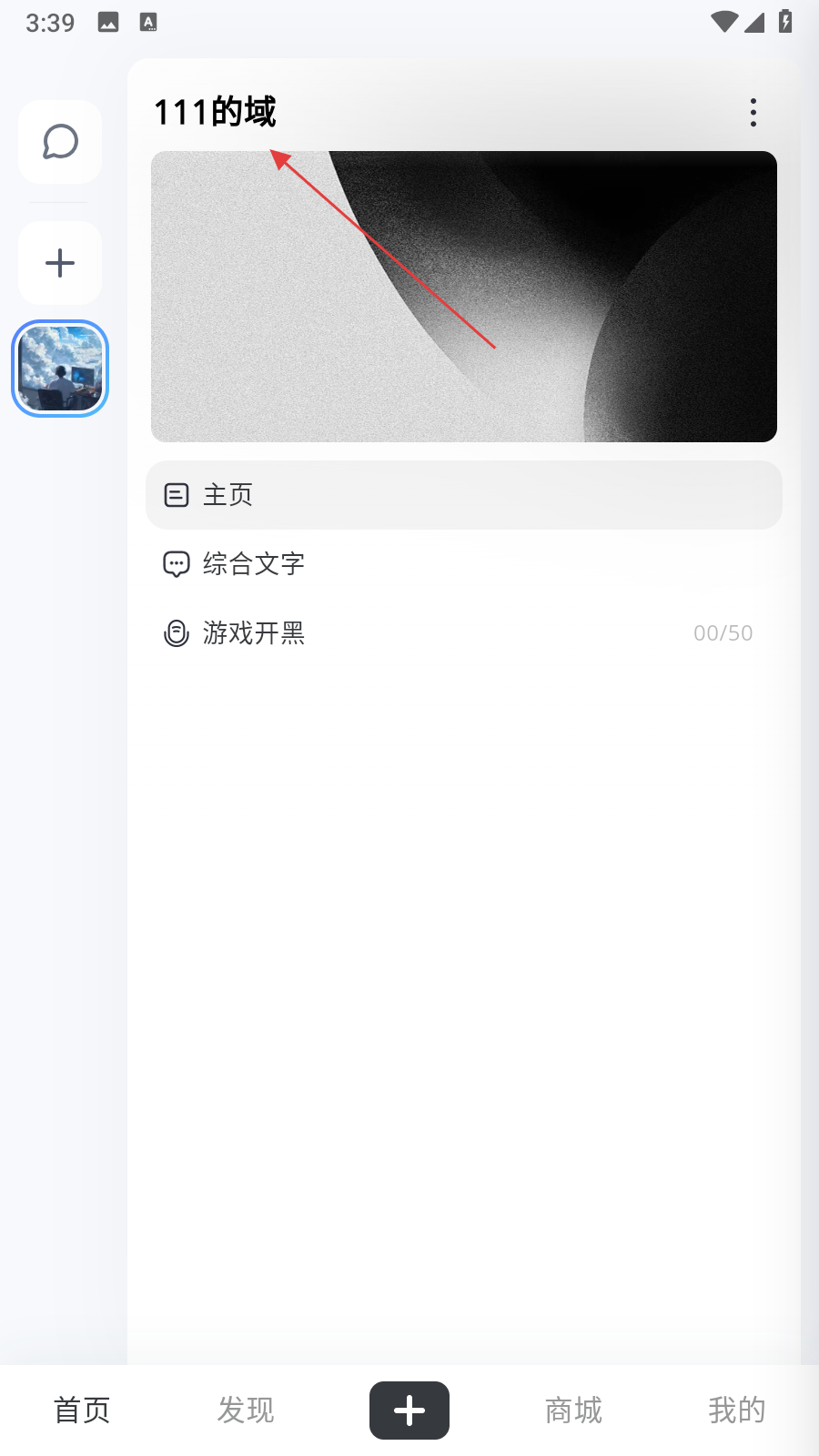Screen dimensions: 819x1456
Task: Tap the plus icon in the sidebar
Action: click(x=60, y=263)
